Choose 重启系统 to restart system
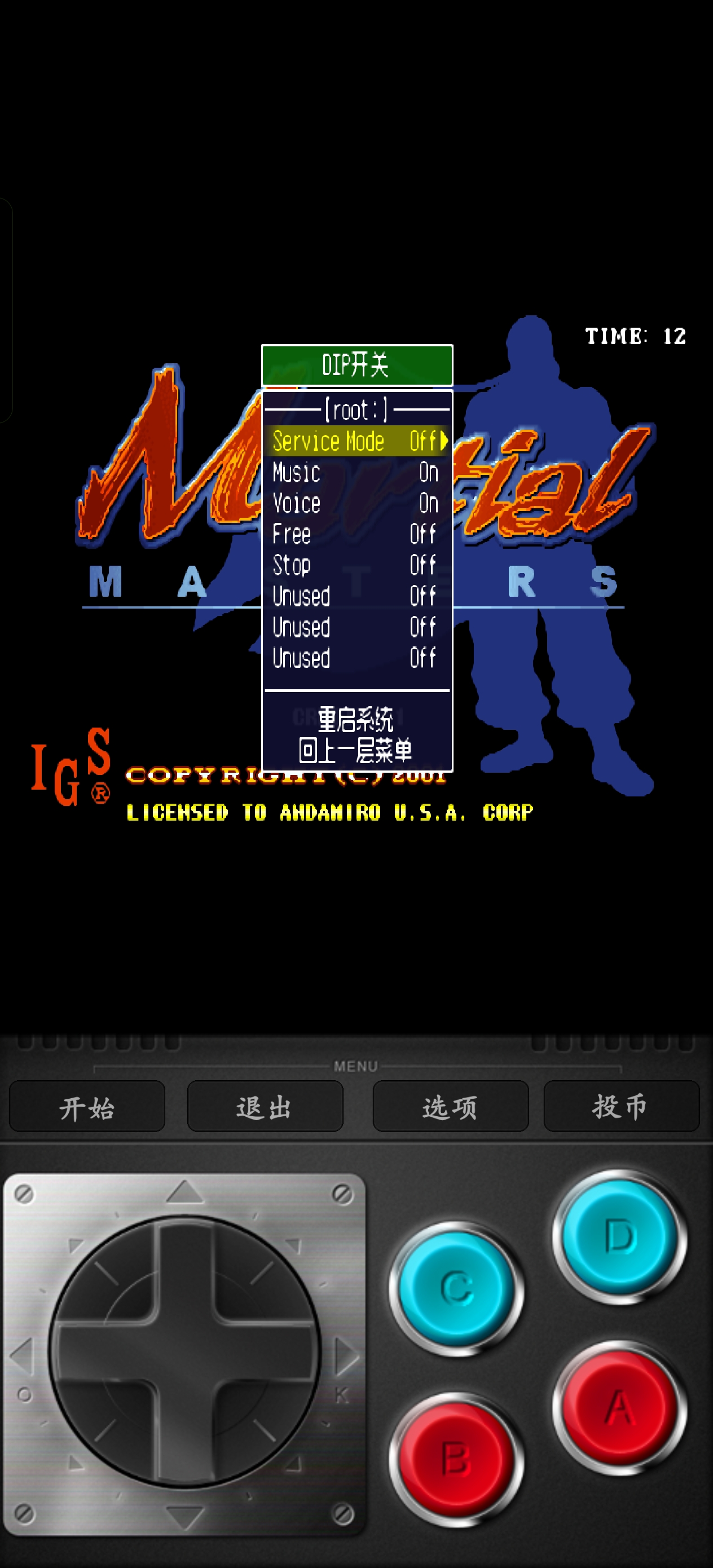Screen dimensions: 713x1568 point(356,720)
